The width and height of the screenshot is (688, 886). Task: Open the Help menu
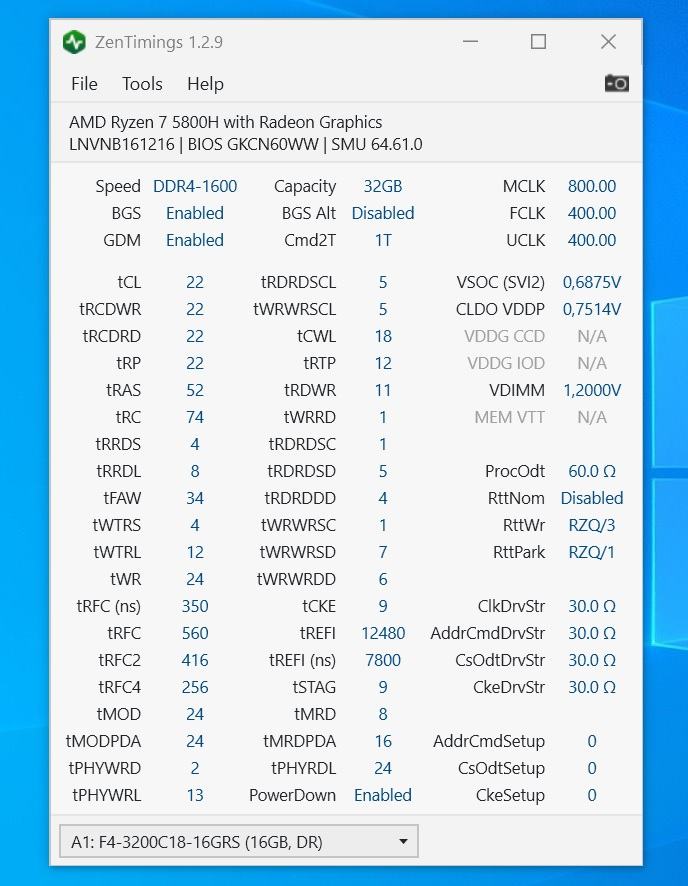click(205, 84)
